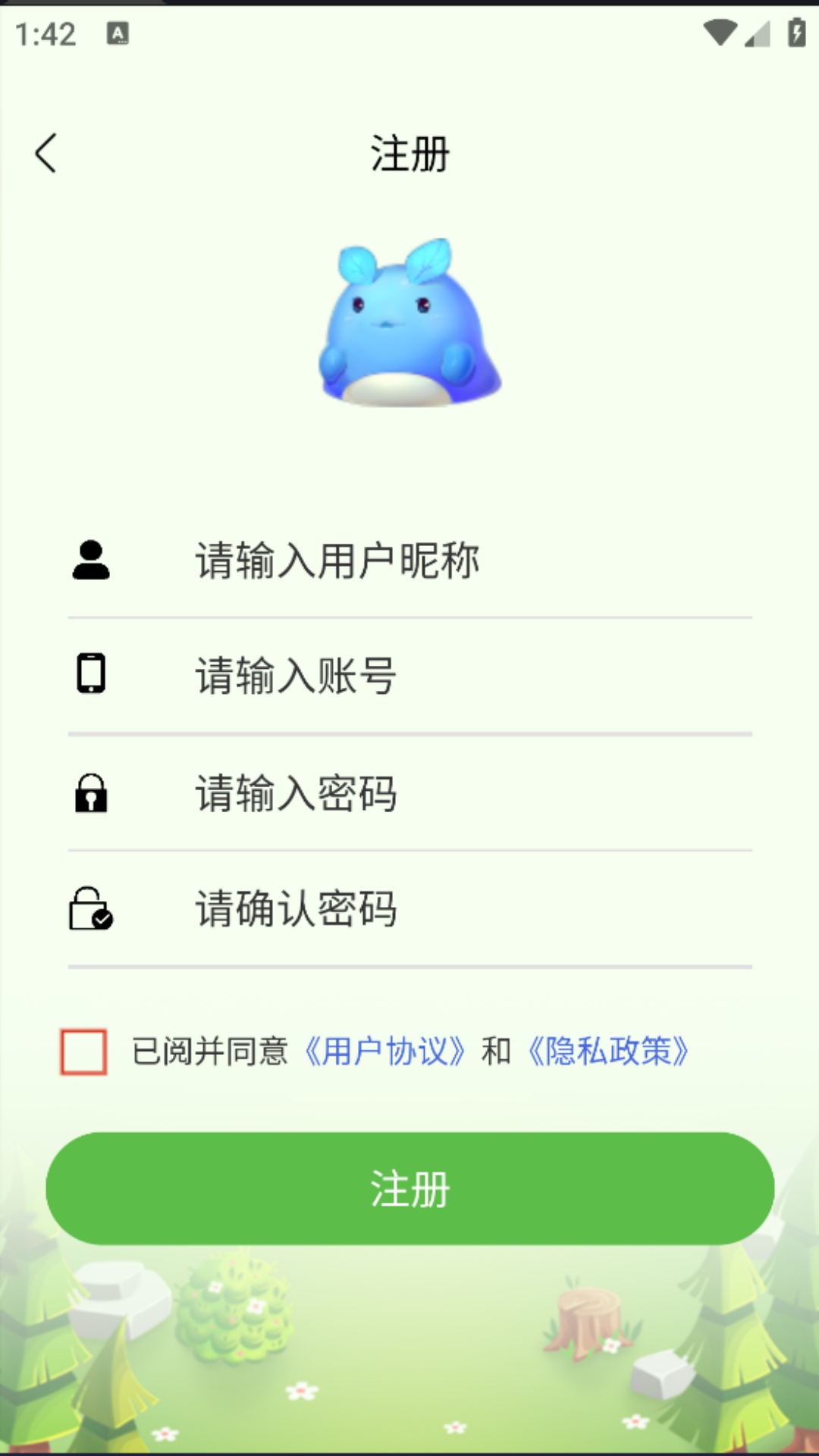Go back from the registration page
The width and height of the screenshot is (819, 1456).
pyautogui.click(x=45, y=153)
